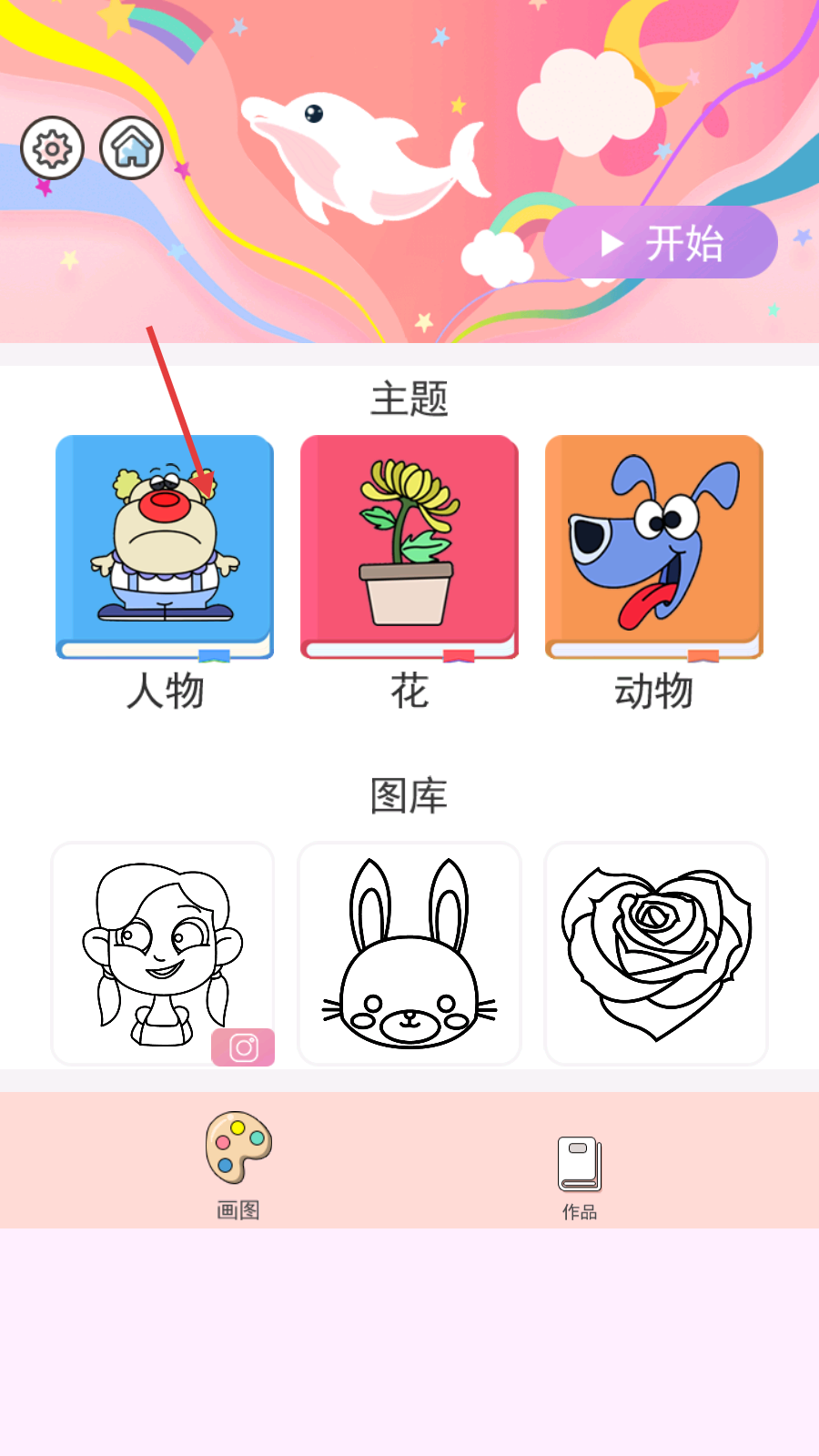Tap the 开始 start button
Image resolution: width=819 pixels, height=1456 pixels.
661,243
